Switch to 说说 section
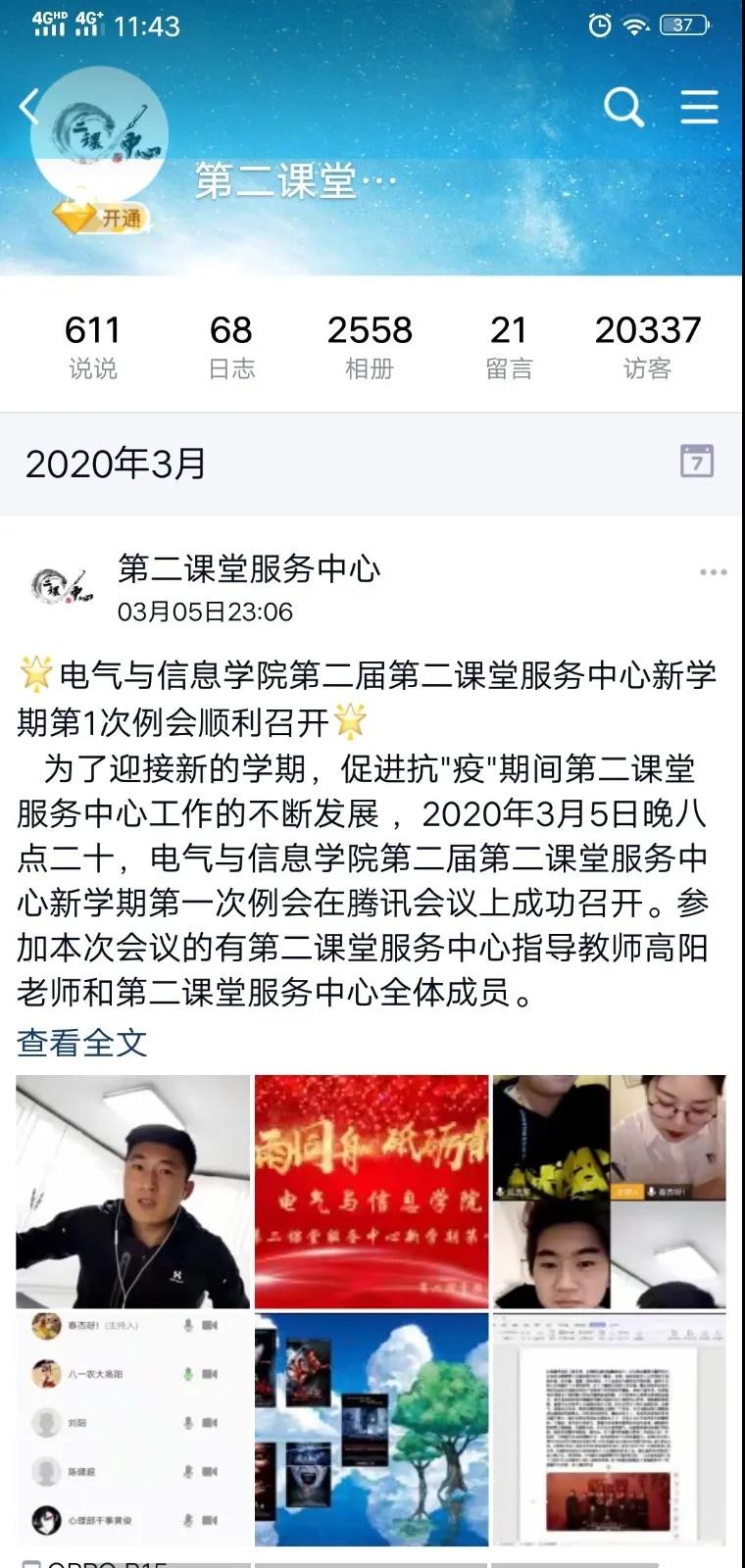Screen dimensions: 745x1568 click(92, 345)
